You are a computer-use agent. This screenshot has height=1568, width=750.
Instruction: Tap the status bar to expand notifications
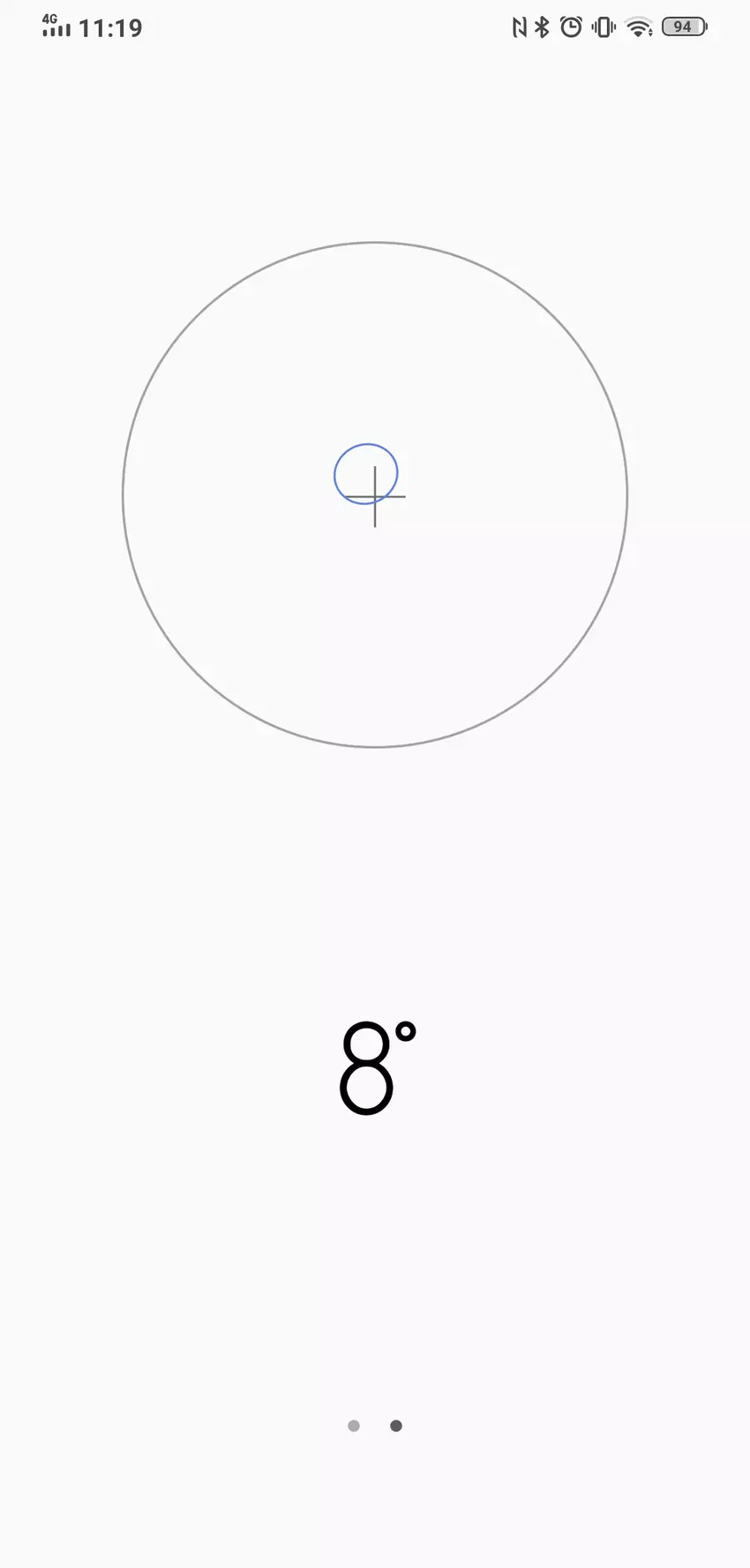[x=375, y=26]
